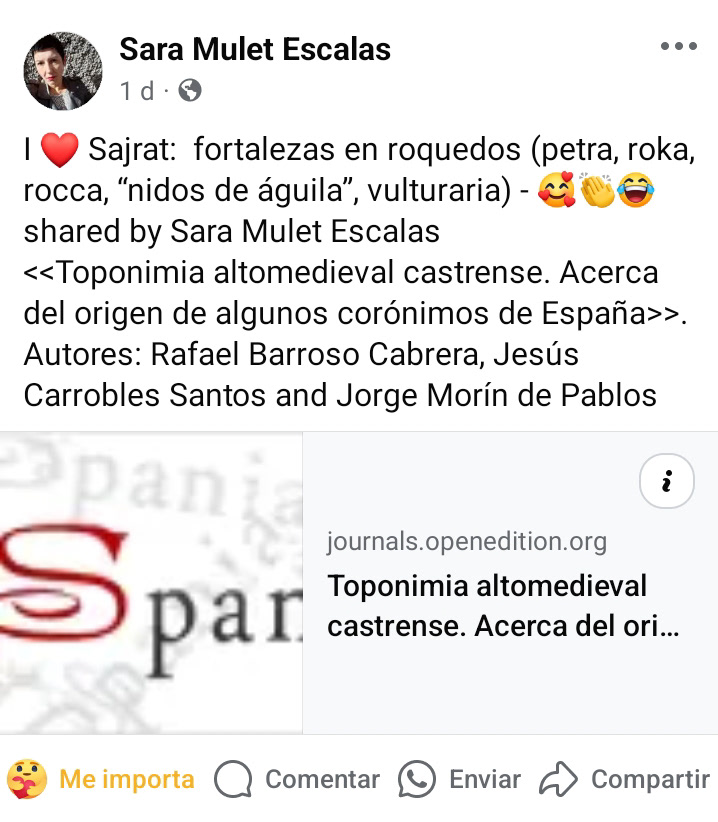The width and height of the screenshot is (718, 822).
Task: Comment on this post with Comentar
Action: [x=298, y=779]
